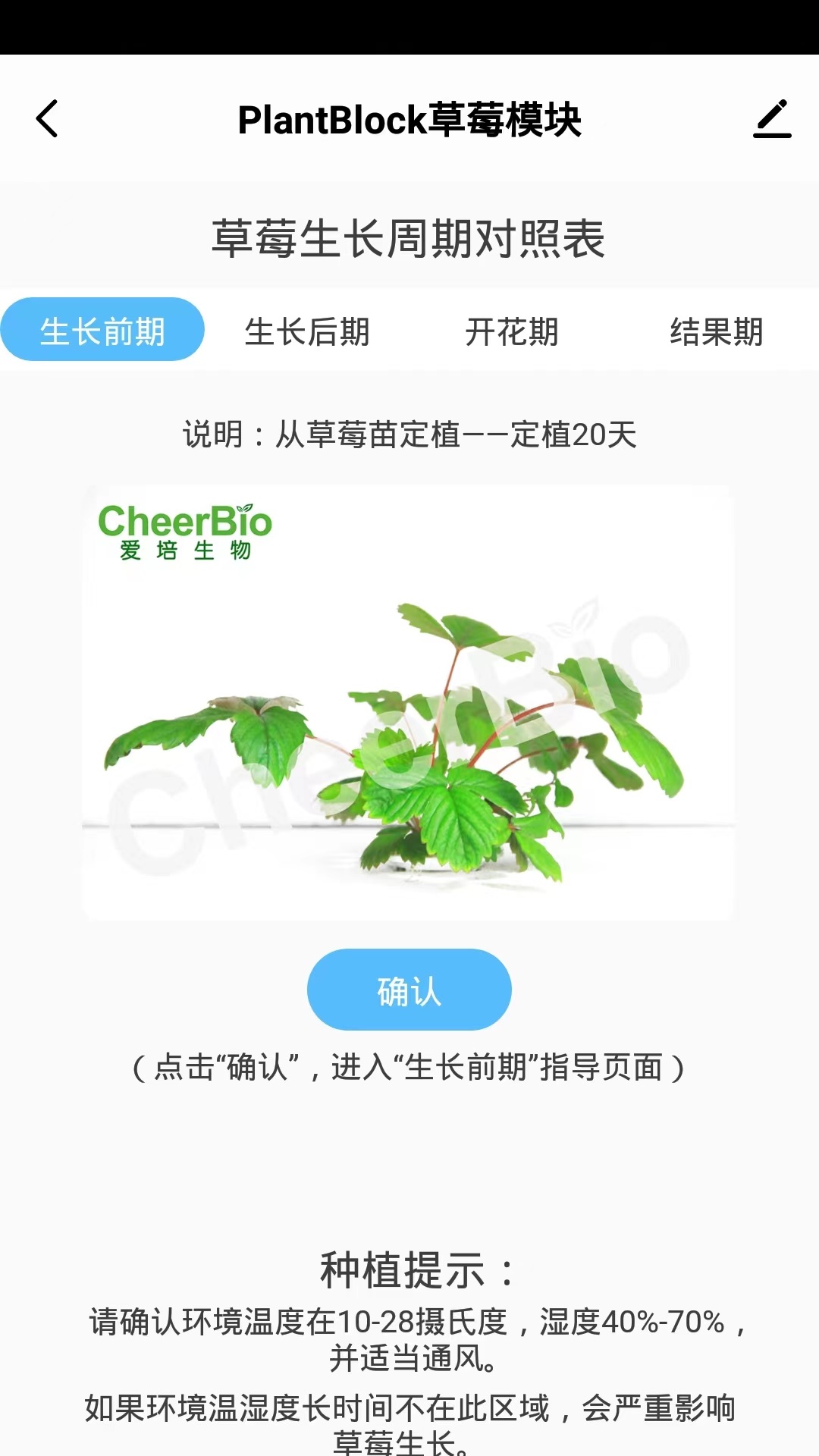The height and width of the screenshot is (1456, 819).
Task: Select the PlantBlock草莓模块 title
Action: click(x=409, y=119)
